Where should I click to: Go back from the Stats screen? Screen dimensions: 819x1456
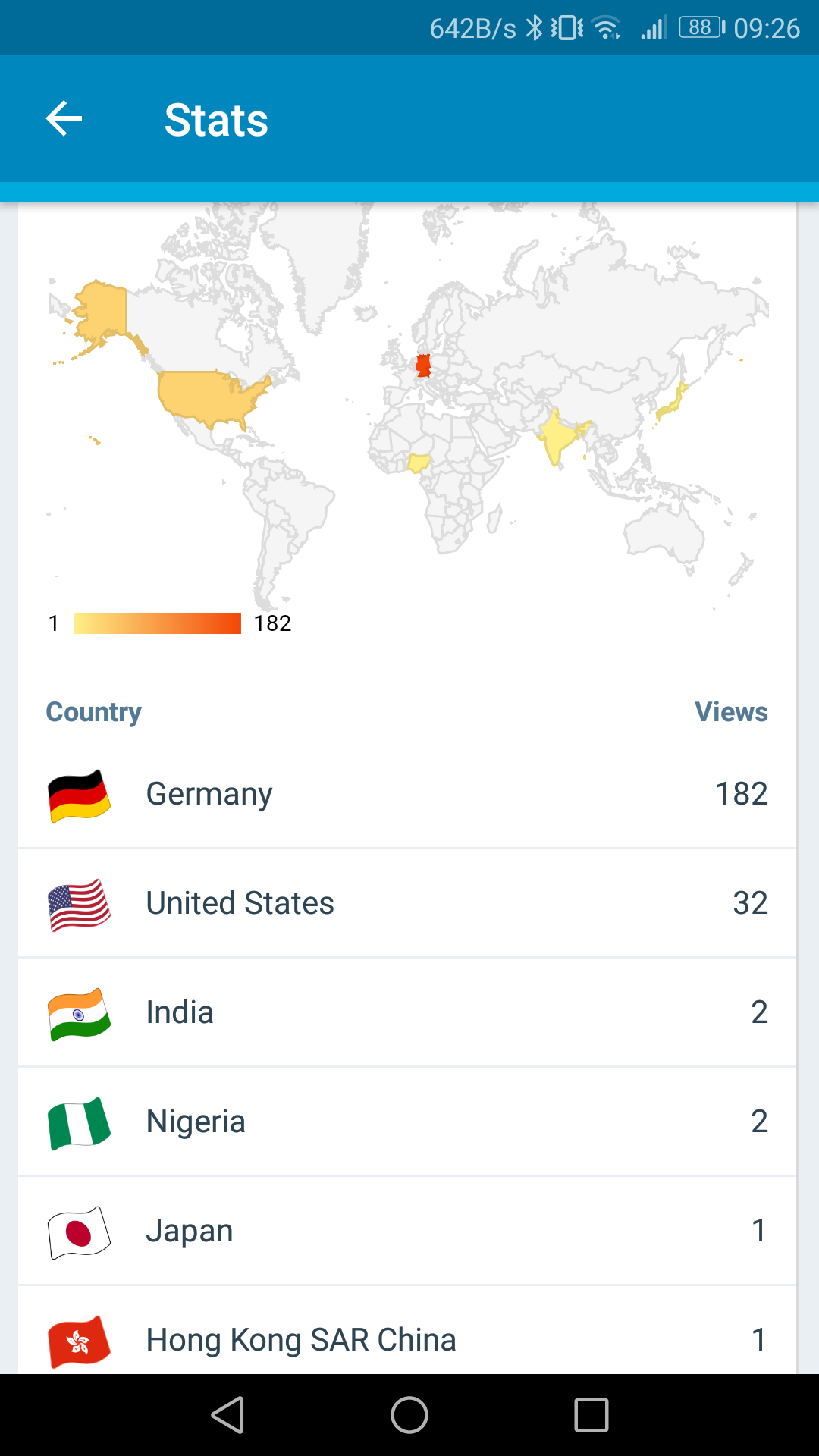(64, 119)
